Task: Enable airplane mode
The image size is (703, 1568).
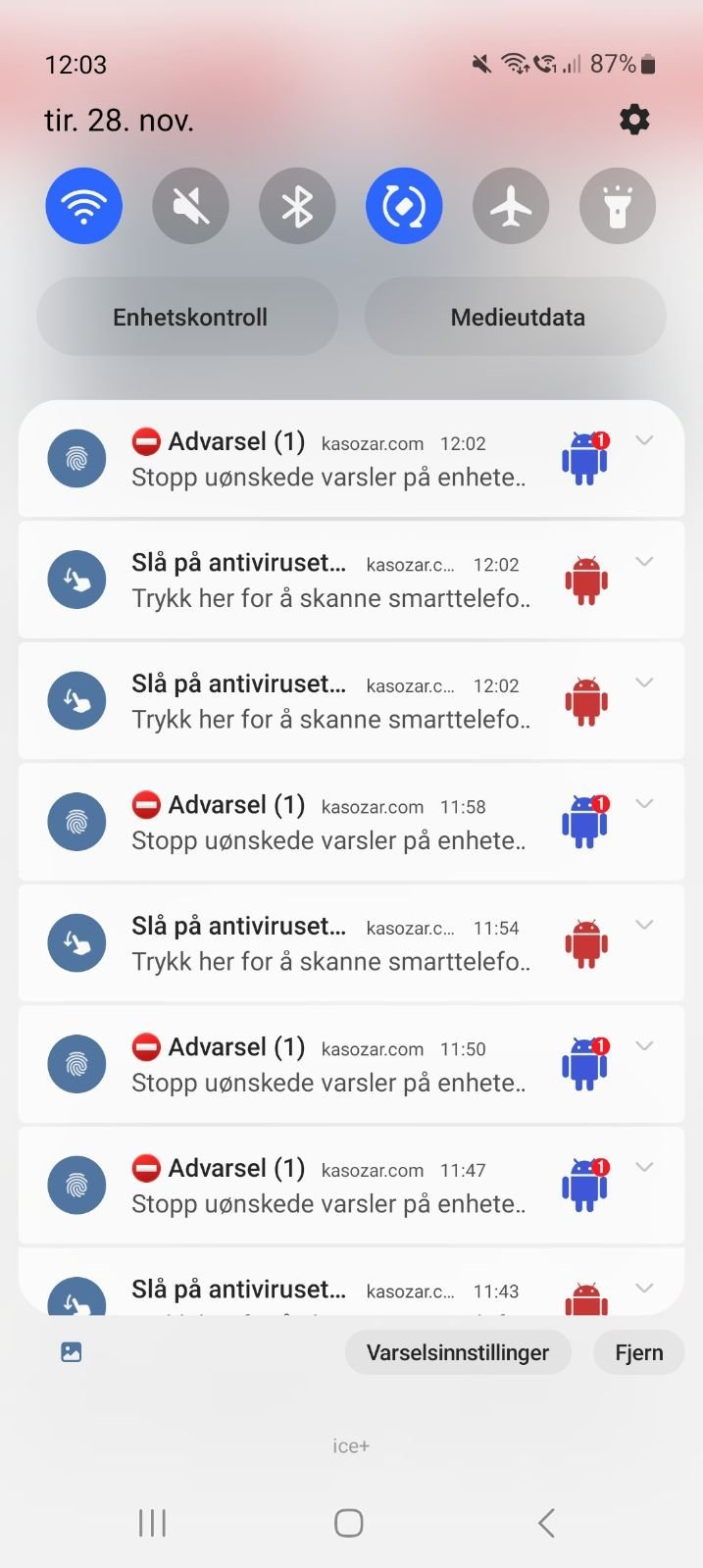Action: click(511, 206)
